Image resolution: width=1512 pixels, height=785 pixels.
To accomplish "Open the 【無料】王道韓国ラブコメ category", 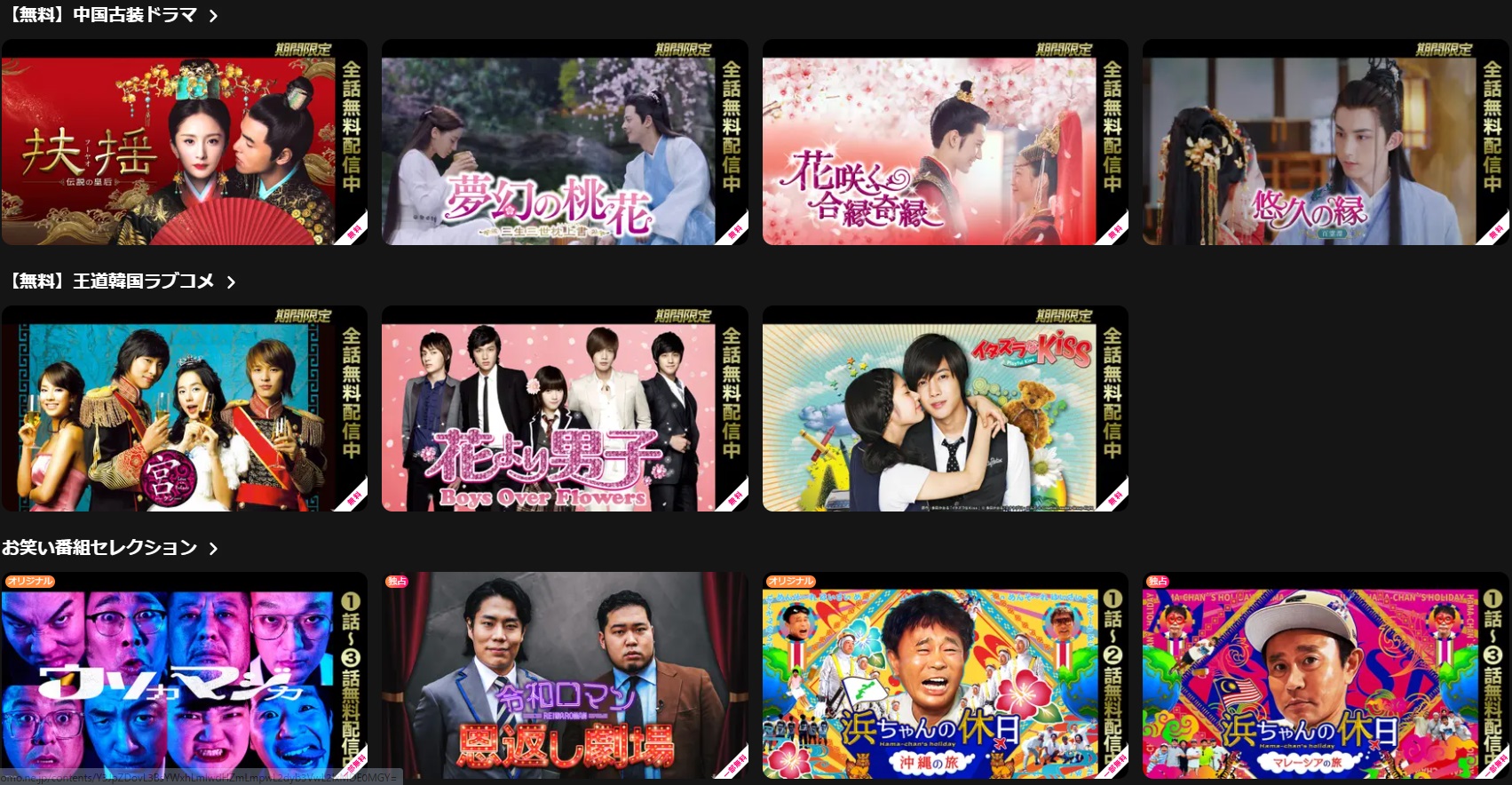I will click(x=120, y=281).
